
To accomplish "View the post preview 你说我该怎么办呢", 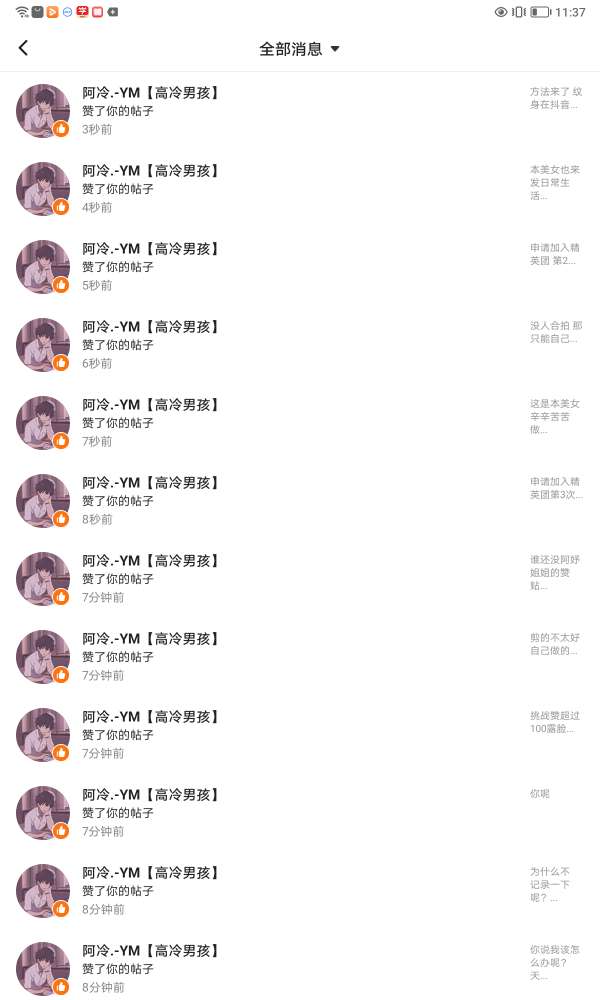I will [x=555, y=963].
